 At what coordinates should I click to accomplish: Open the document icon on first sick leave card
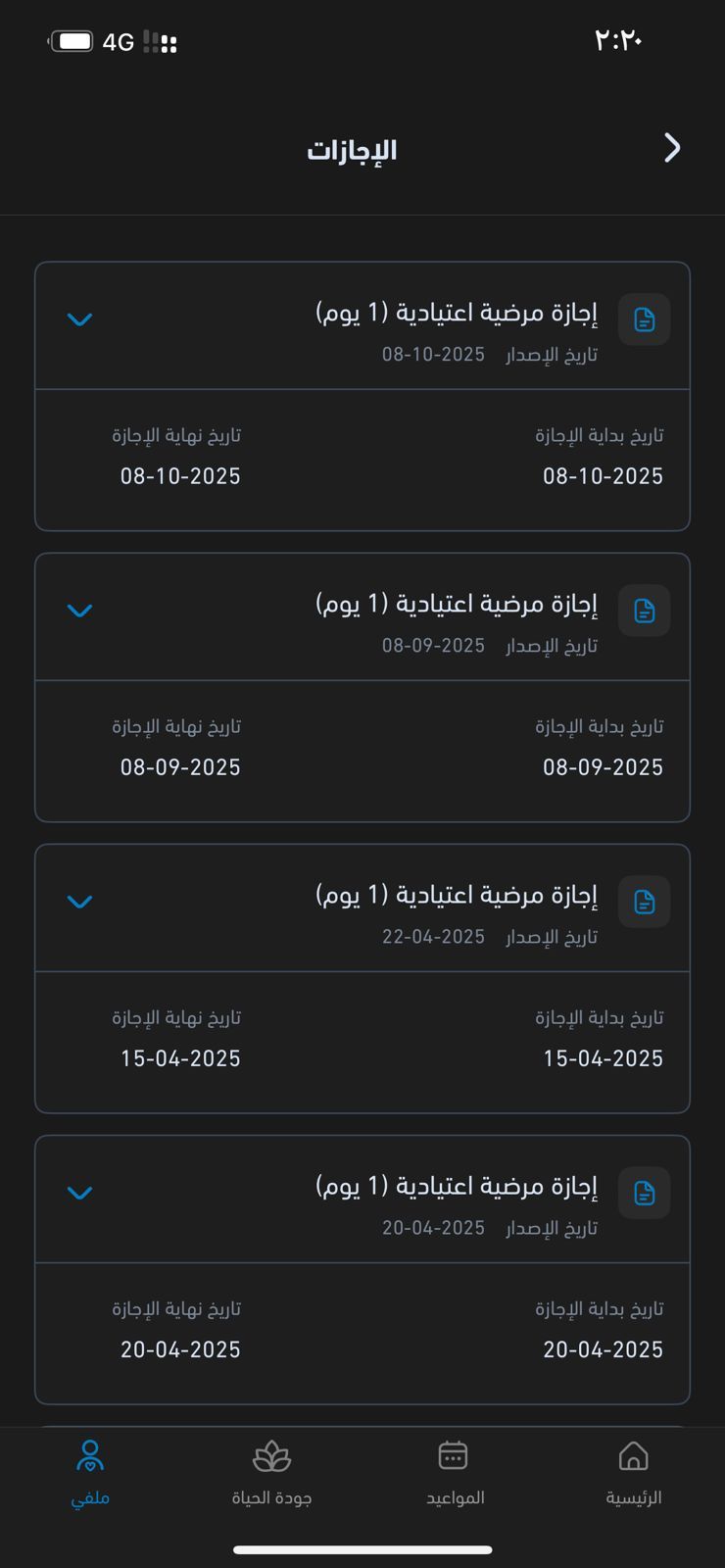(644, 319)
